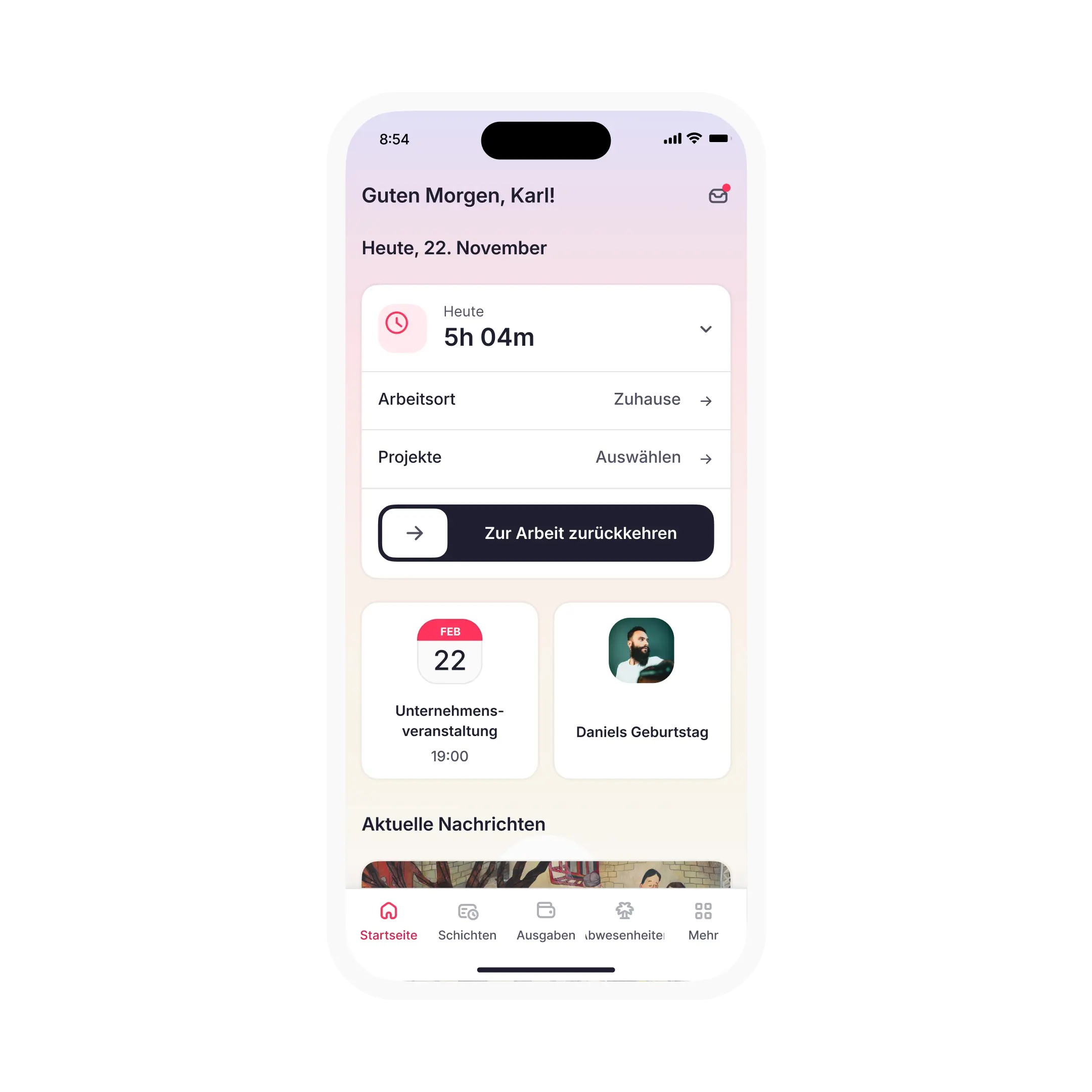The height and width of the screenshot is (1092, 1092).
Task: Switch to the Schichten tab
Action: coord(467,921)
